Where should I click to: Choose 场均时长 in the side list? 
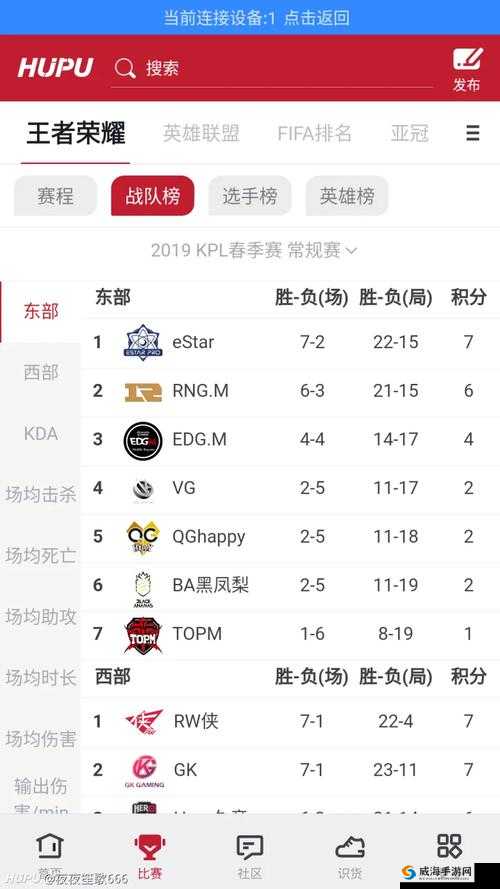(41, 678)
